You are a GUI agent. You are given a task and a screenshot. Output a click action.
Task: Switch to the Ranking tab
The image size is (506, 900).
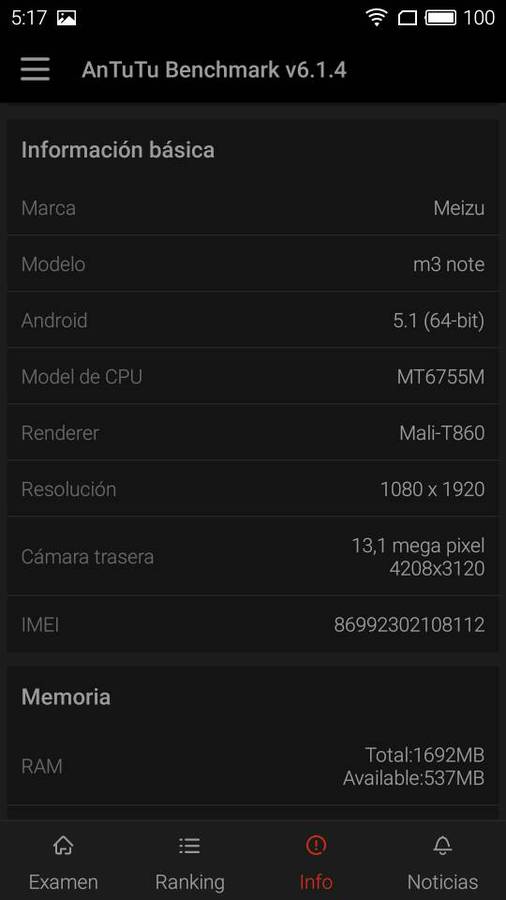click(190, 861)
